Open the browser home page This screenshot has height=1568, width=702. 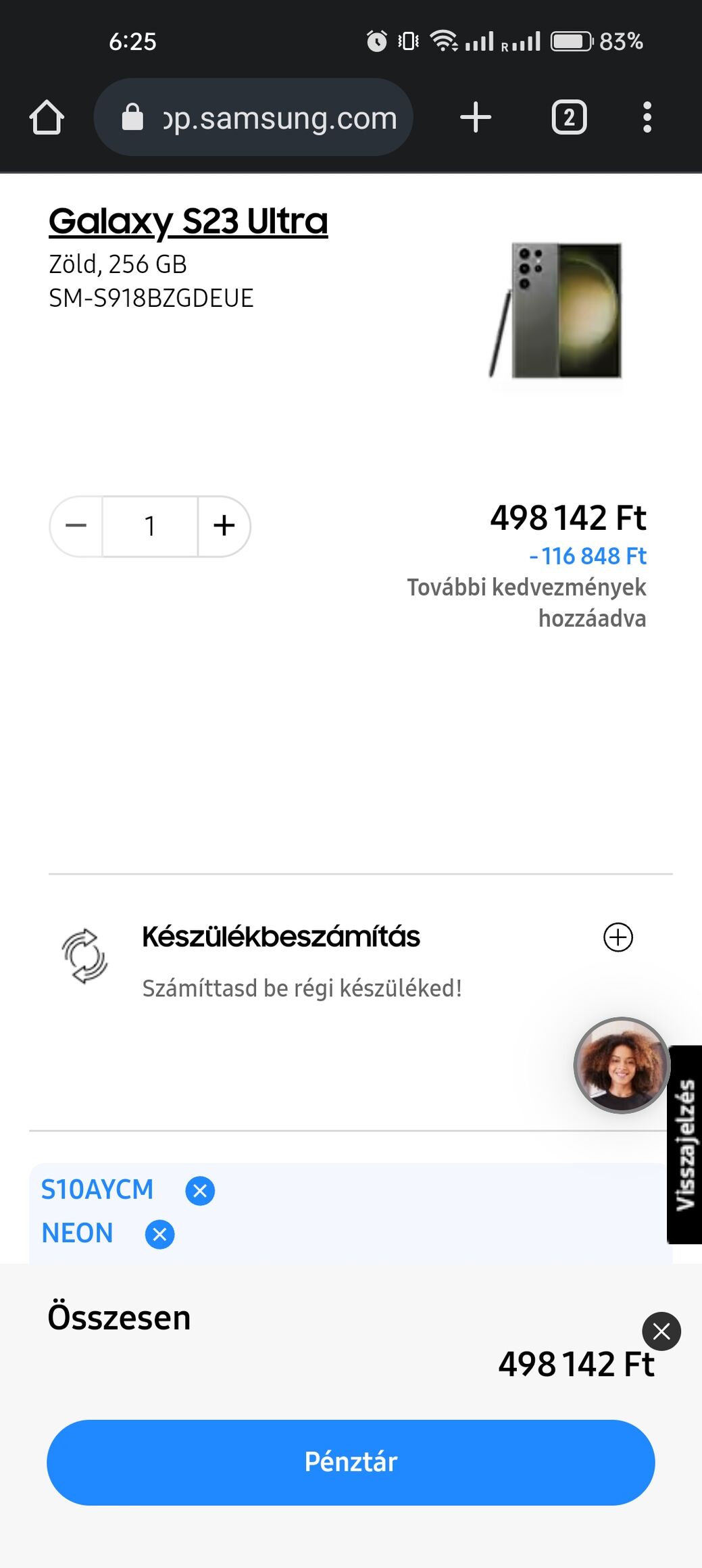pos(47,118)
